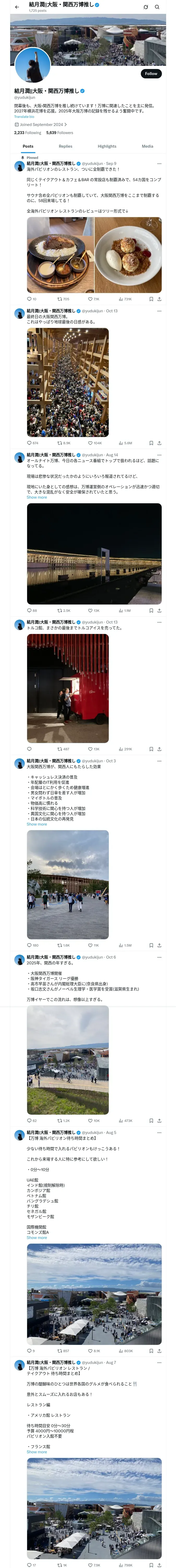
Task: Open overflow menu on the Aug 7 post
Action: (x=159, y=1362)
